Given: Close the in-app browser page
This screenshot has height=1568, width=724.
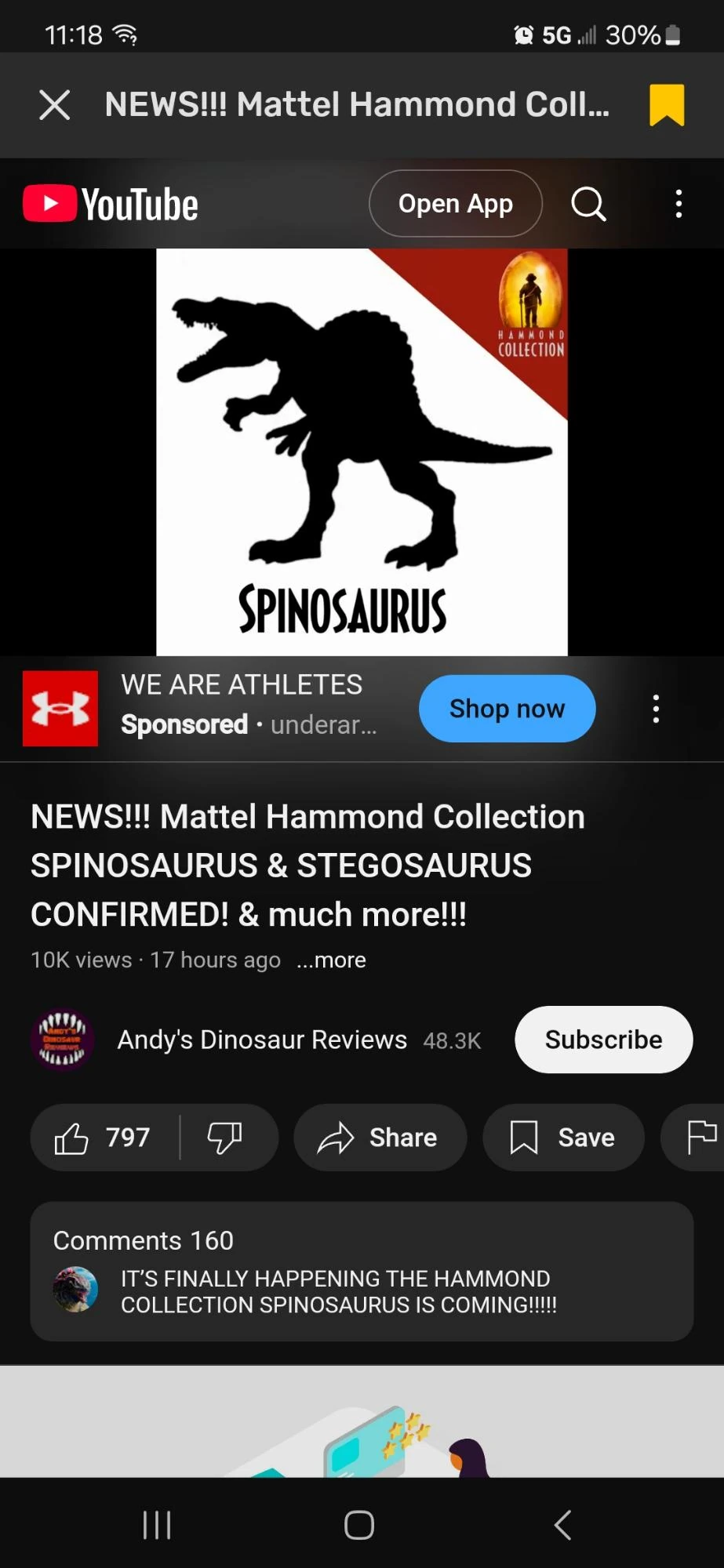Looking at the screenshot, I should (x=54, y=105).
